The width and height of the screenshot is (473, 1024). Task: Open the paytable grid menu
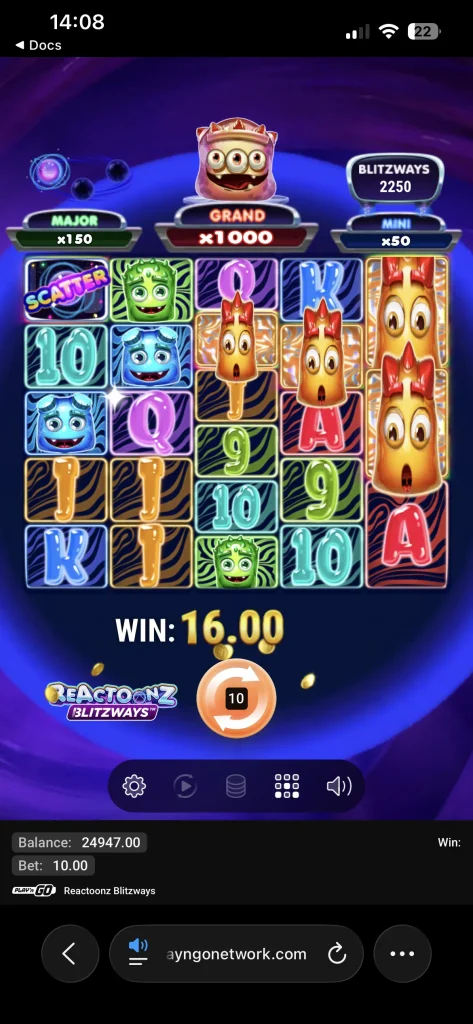click(x=287, y=786)
